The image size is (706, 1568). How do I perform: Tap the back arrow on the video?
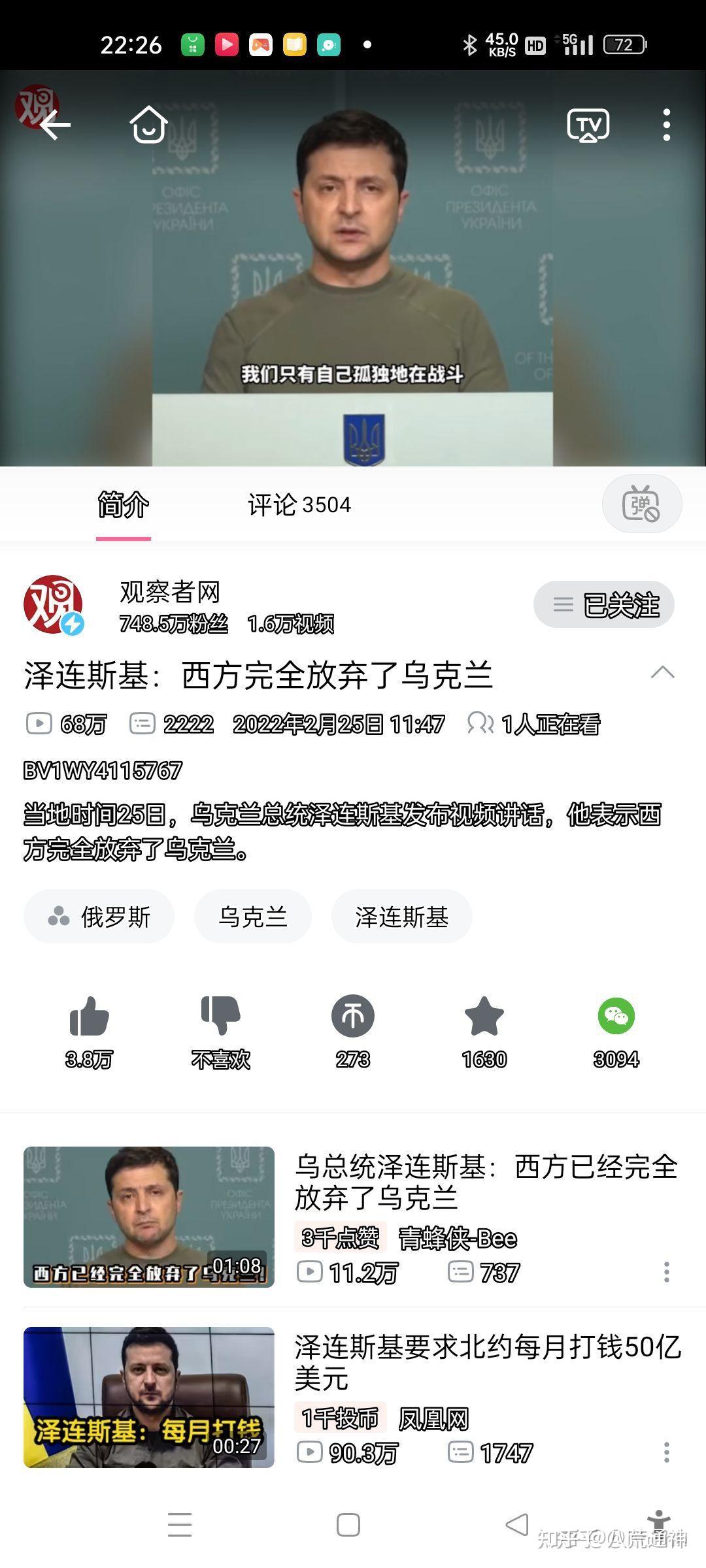56,125
